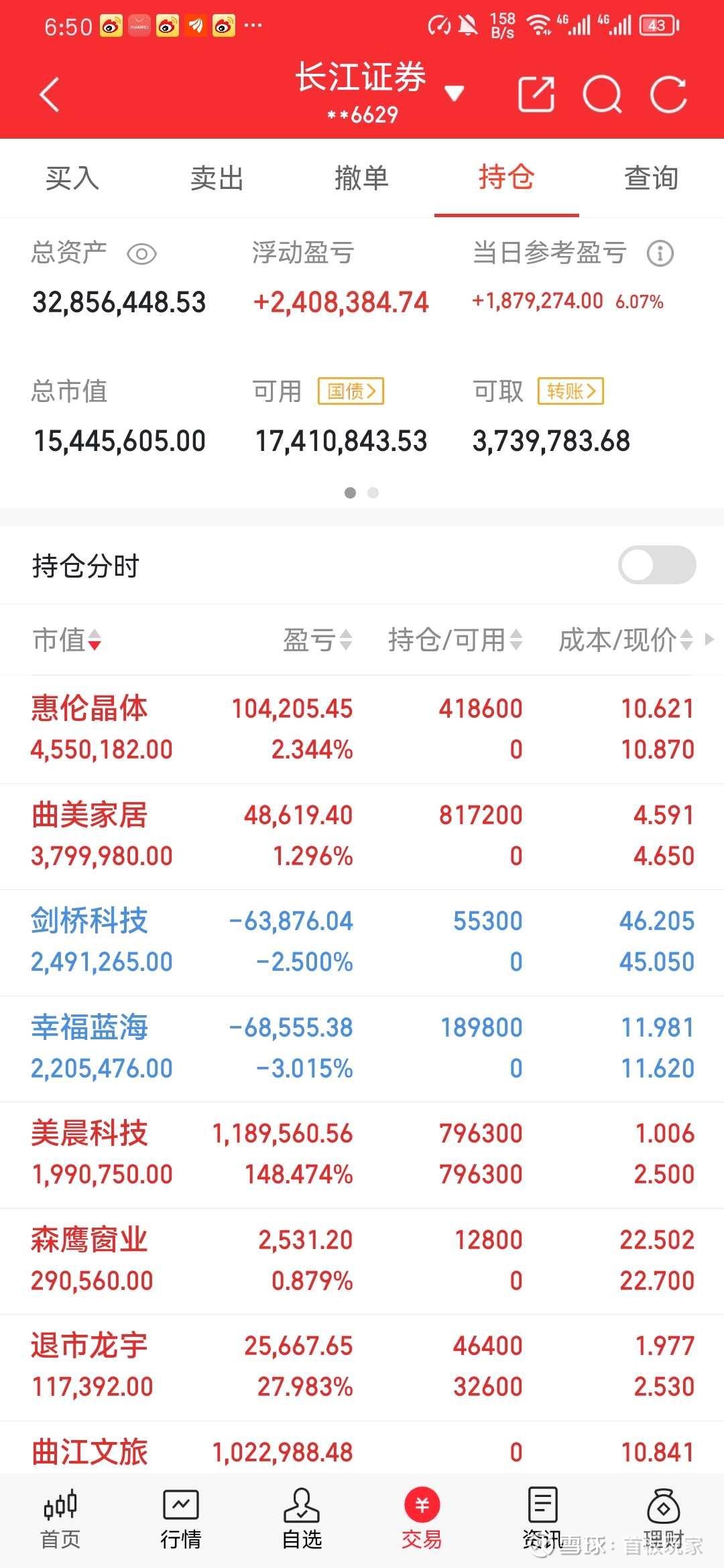Open search from the header

tap(602, 94)
